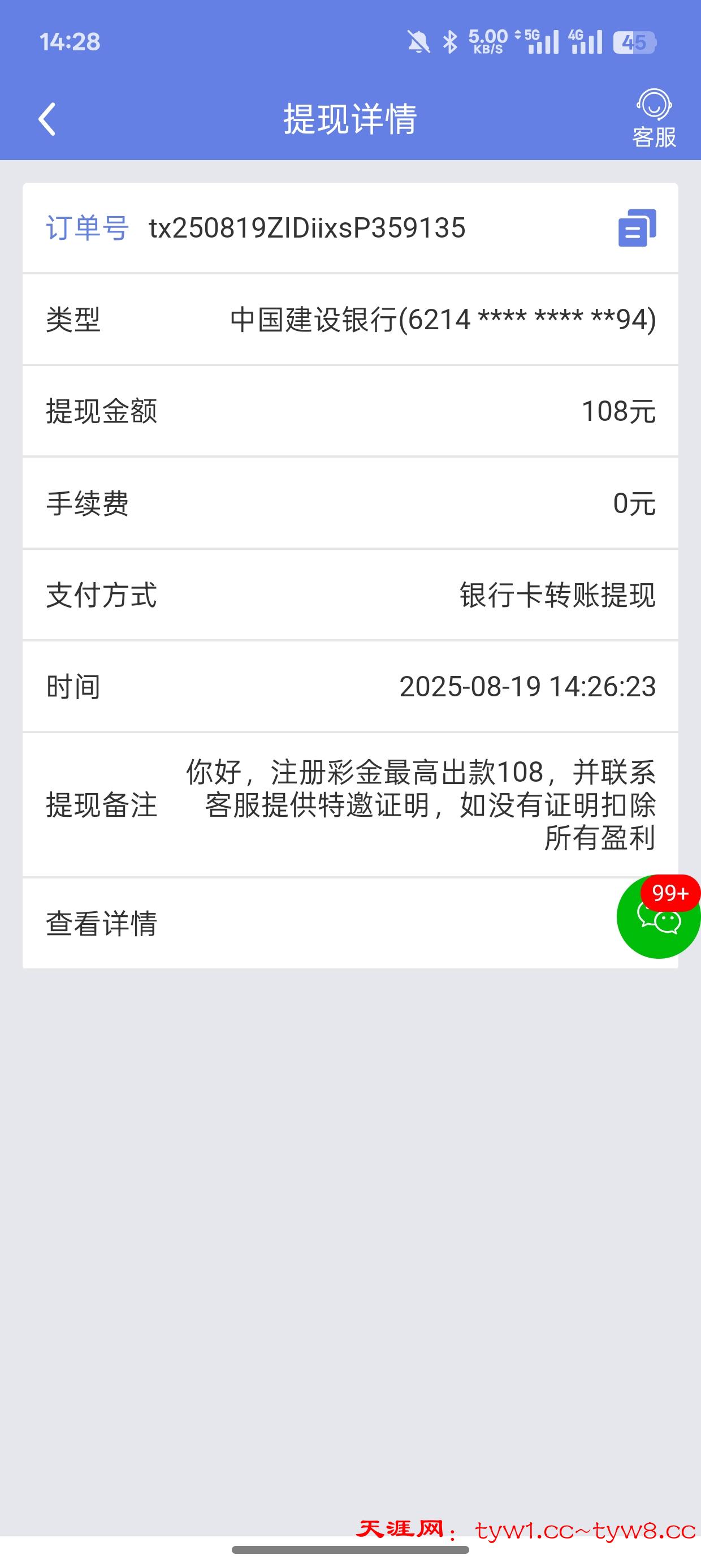Image resolution: width=701 pixels, height=1568 pixels.
Task: Tap the Bluetooth icon in the status bar
Action: [x=451, y=42]
